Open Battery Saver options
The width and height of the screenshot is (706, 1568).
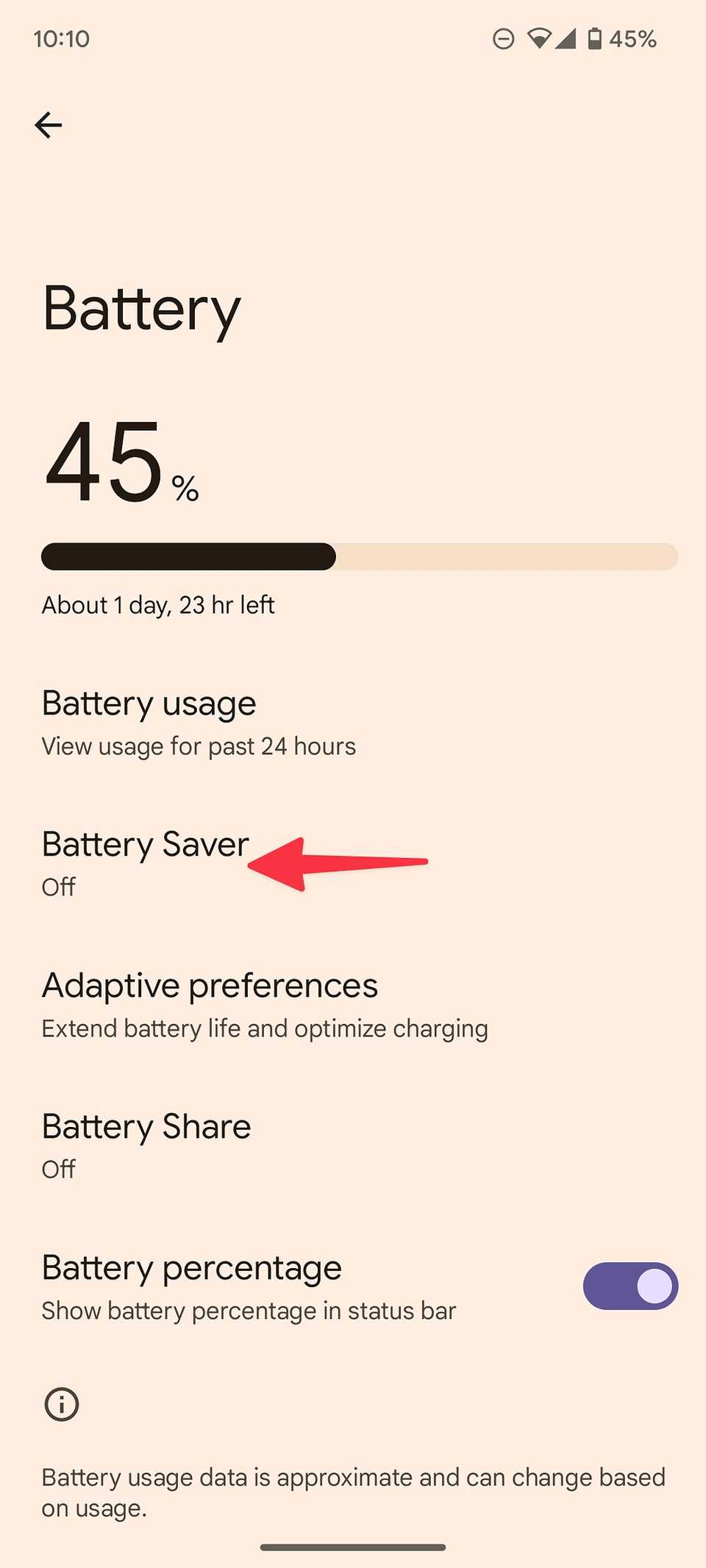(145, 844)
